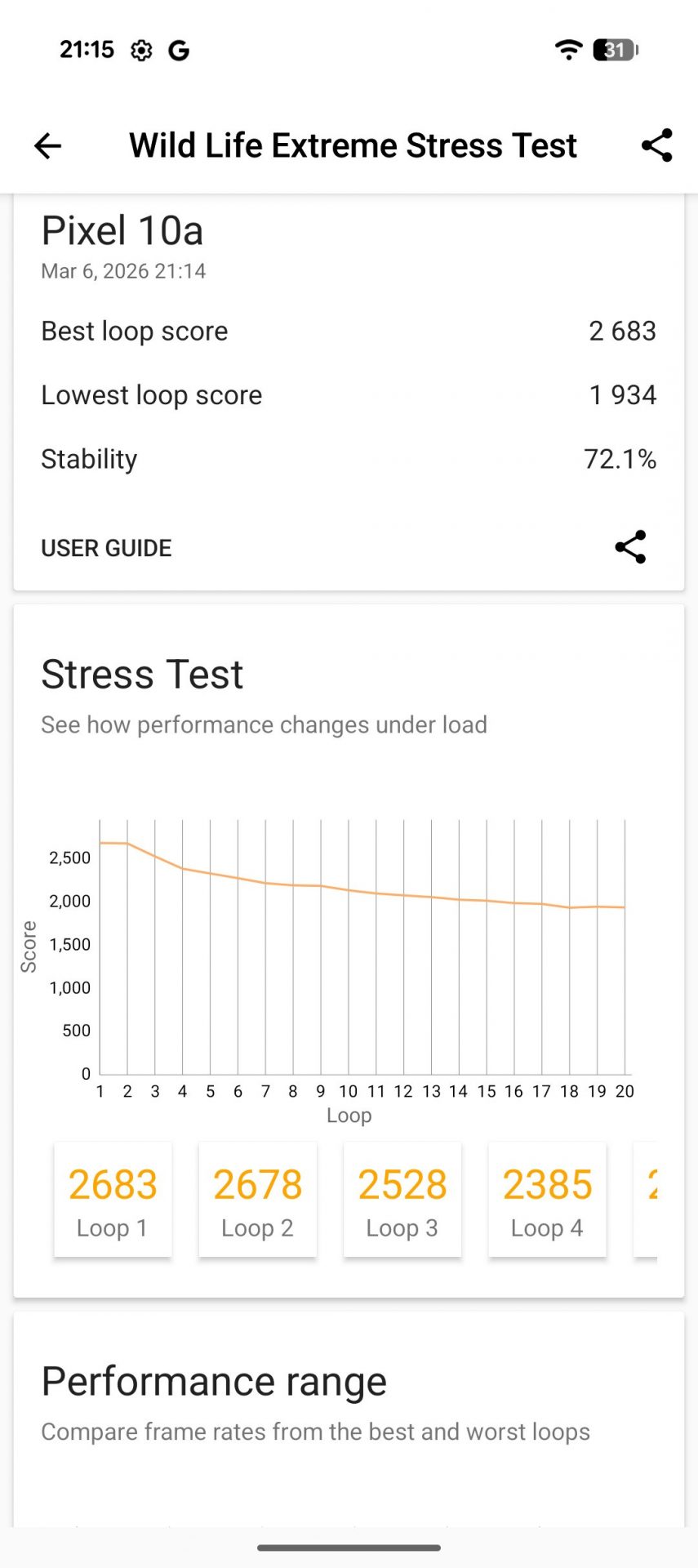Select the Loop 2 score card
698x1568 pixels.
tap(257, 1200)
